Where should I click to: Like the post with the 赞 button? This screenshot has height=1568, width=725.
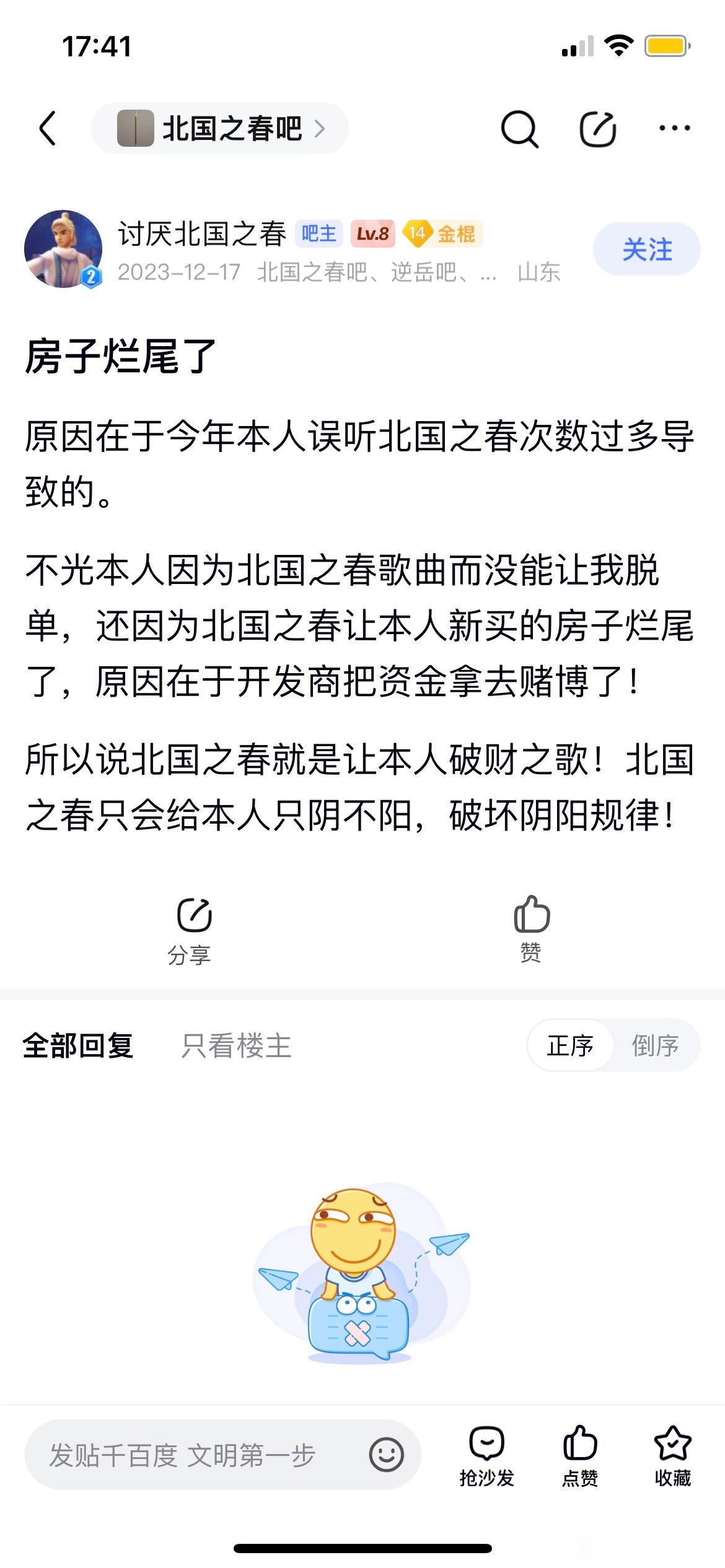[531, 928]
